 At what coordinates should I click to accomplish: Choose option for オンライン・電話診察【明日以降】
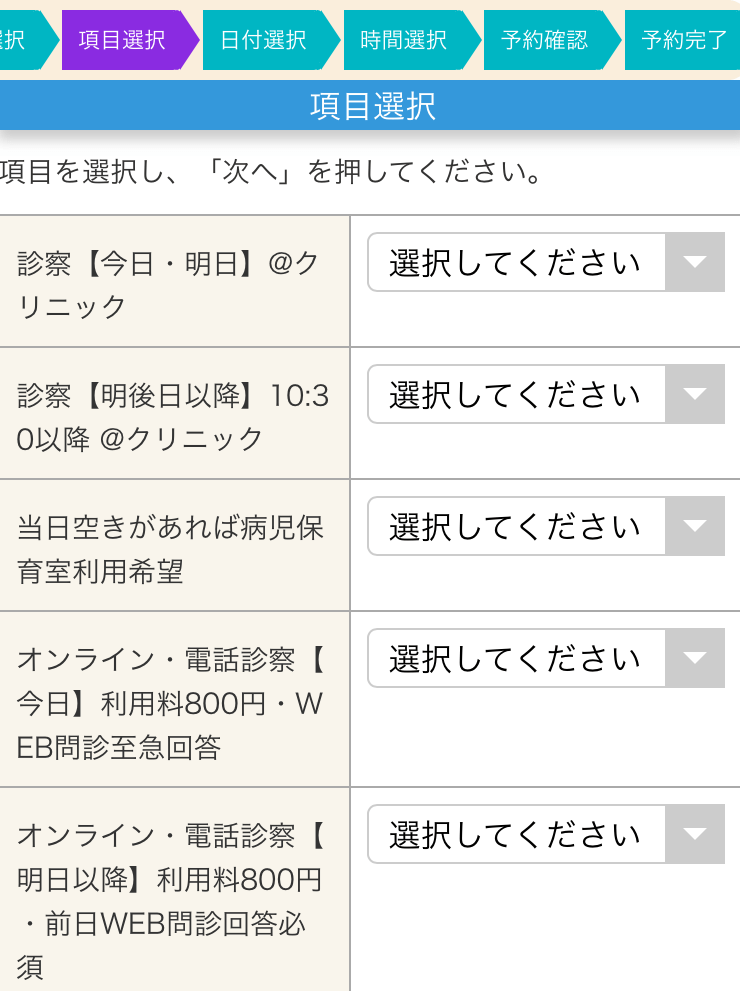pos(545,834)
